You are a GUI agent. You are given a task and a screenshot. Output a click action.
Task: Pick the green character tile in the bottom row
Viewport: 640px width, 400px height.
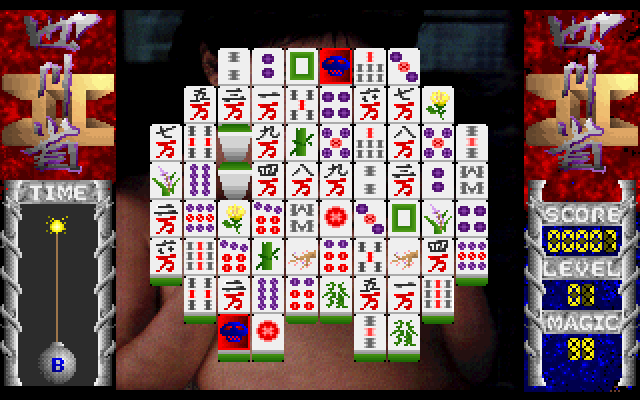403,329
